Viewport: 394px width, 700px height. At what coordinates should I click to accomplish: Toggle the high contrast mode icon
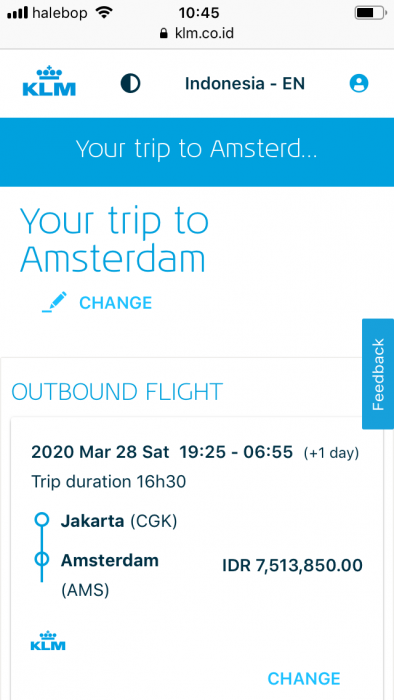pyautogui.click(x=130, y=83)
